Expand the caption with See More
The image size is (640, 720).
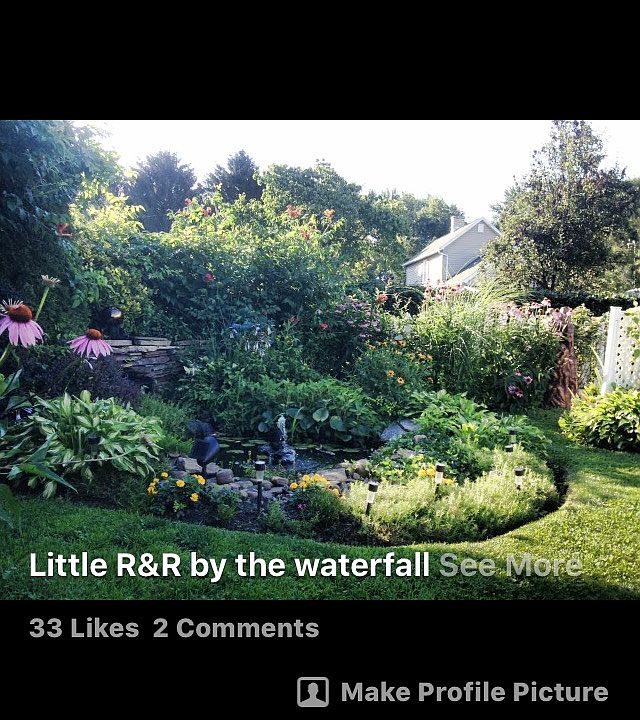pyautogui.click(x=510, y=565)
